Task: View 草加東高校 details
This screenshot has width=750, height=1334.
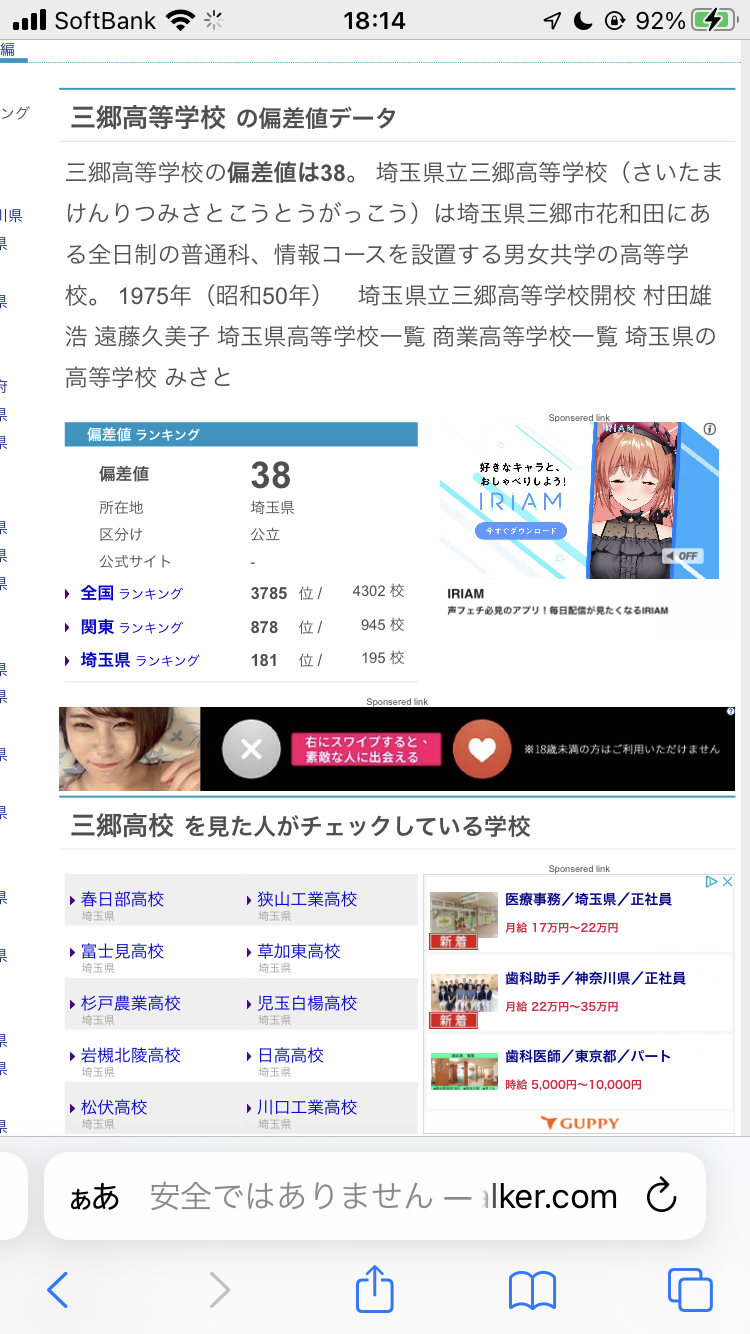Action: 298,951
